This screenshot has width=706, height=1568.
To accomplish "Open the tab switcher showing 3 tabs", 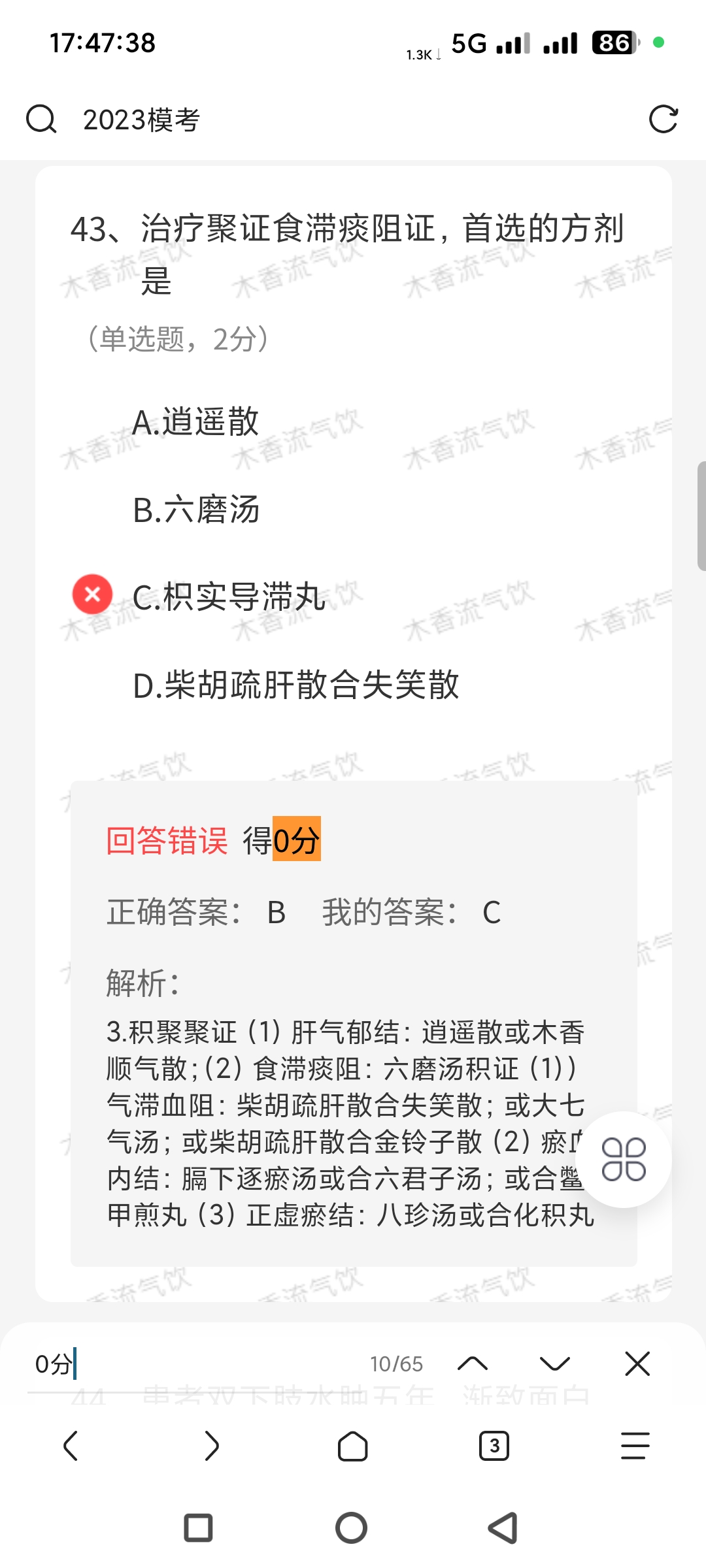I will point(494,1446).
